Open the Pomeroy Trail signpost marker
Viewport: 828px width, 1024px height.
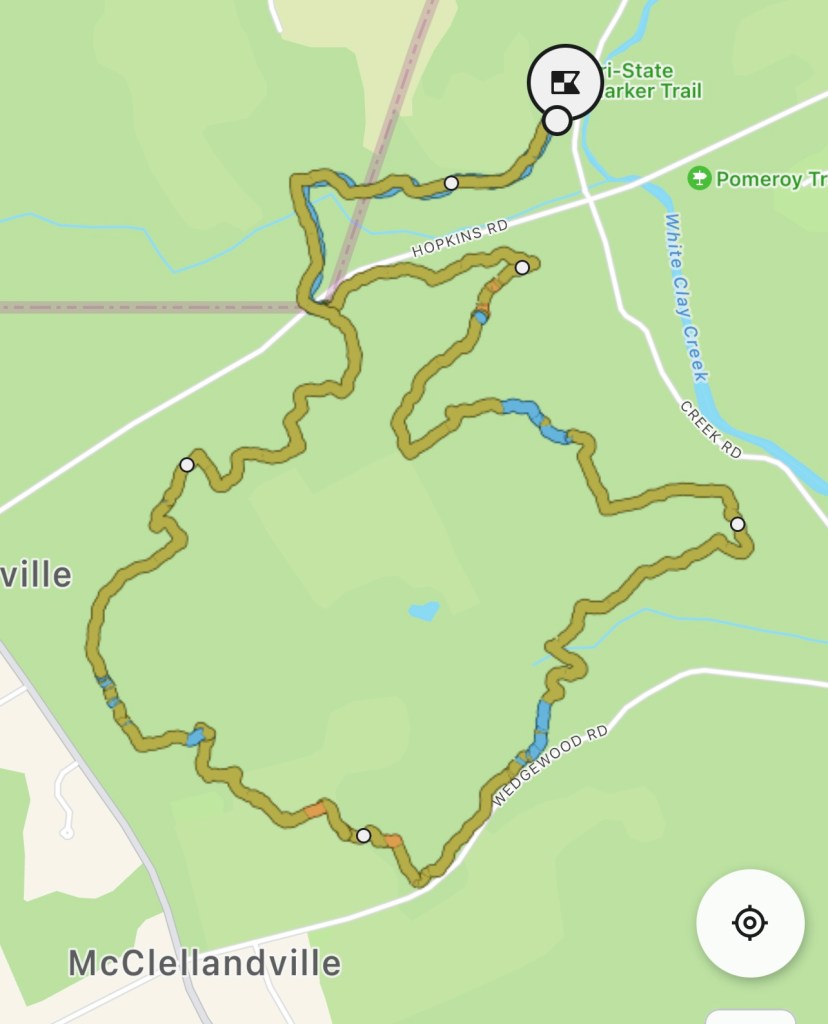(700, 178)
